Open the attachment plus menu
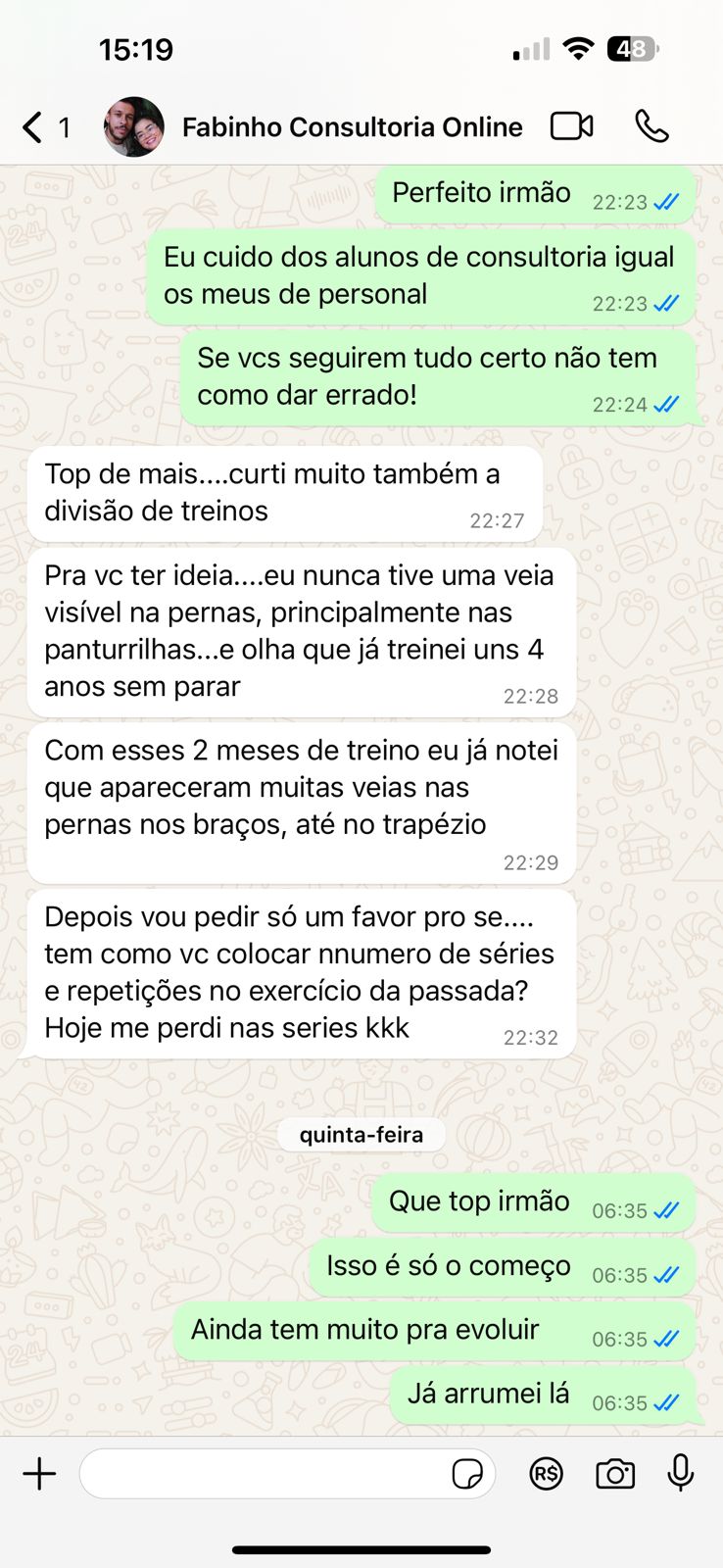This screenshot has width=723, height=1568. tap(40, 1474)
